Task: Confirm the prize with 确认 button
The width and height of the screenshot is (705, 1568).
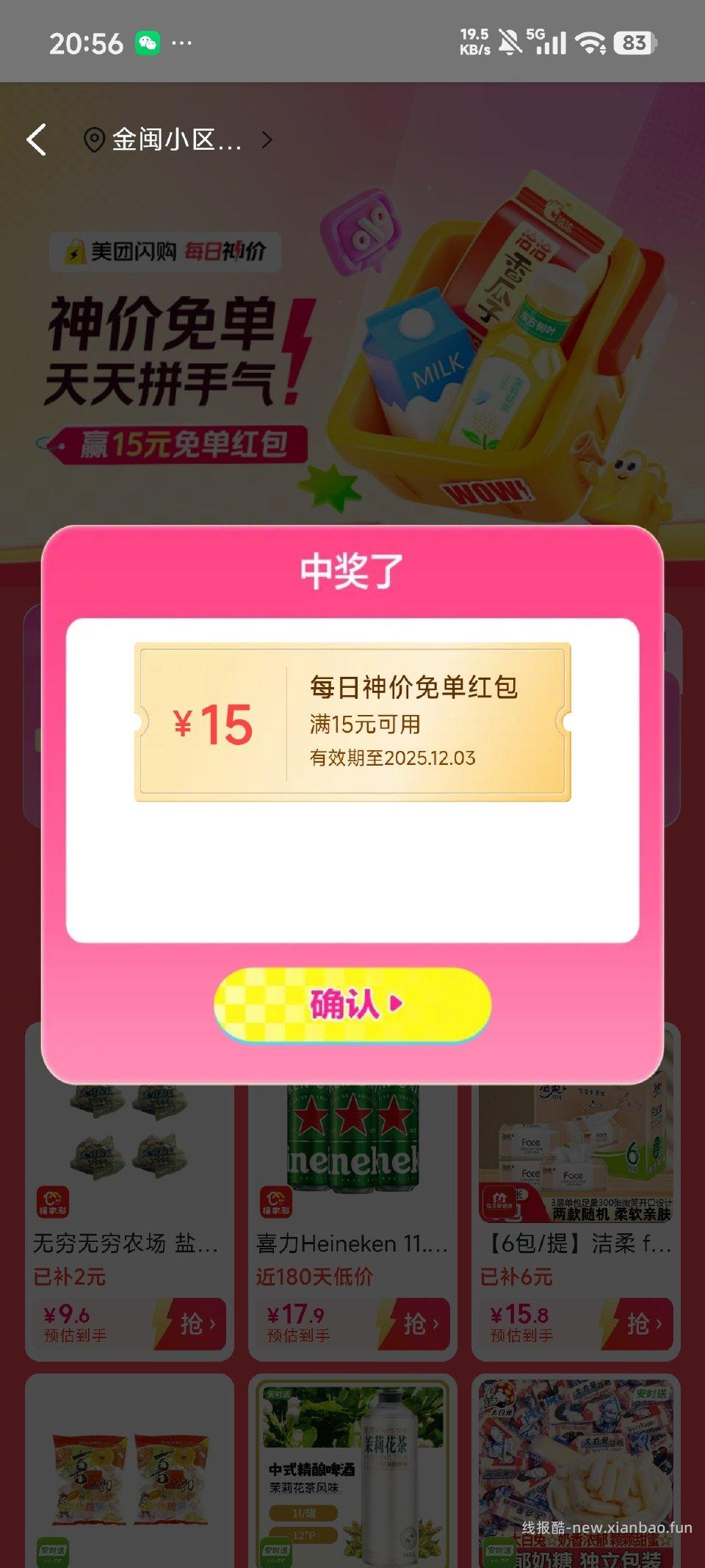Action: (352, 1003)
